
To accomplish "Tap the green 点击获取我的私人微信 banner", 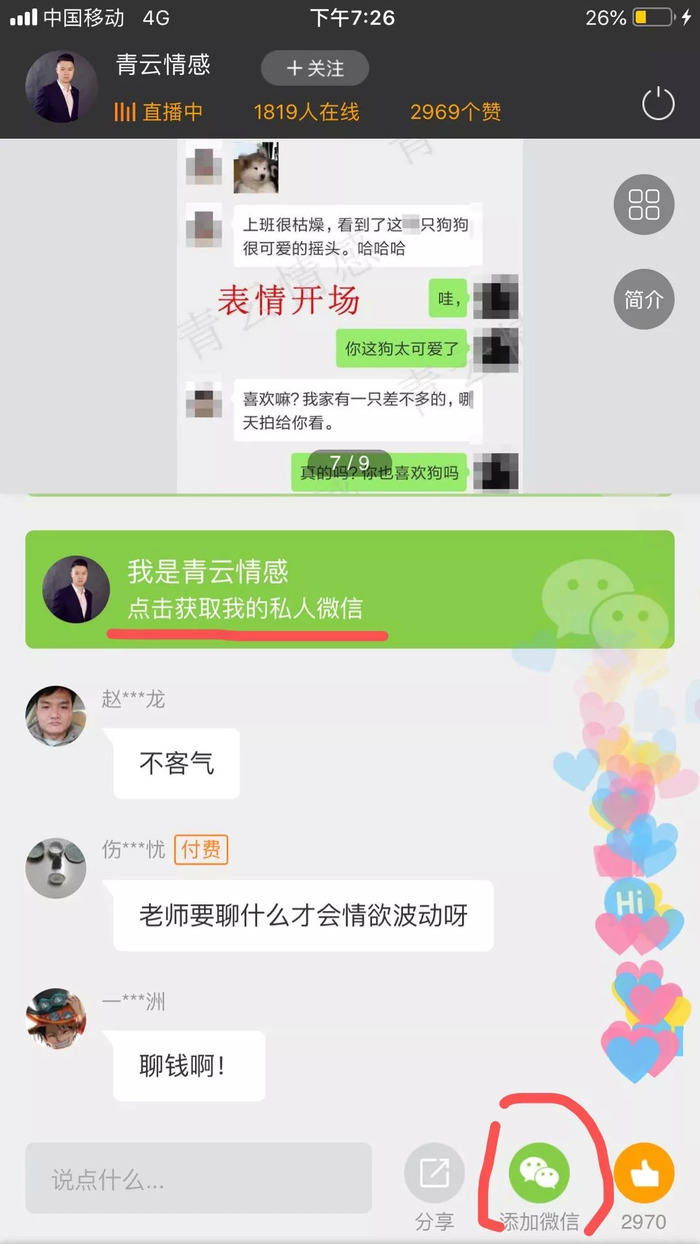I will 349,590.
